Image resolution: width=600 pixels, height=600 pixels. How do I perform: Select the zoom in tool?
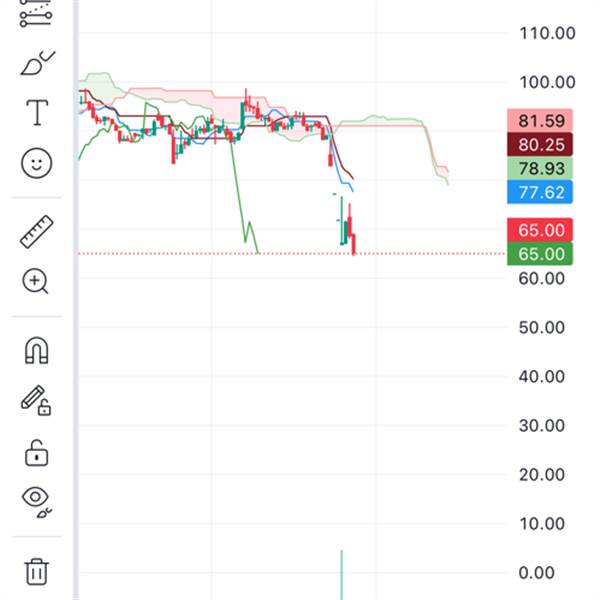[37, 281]
